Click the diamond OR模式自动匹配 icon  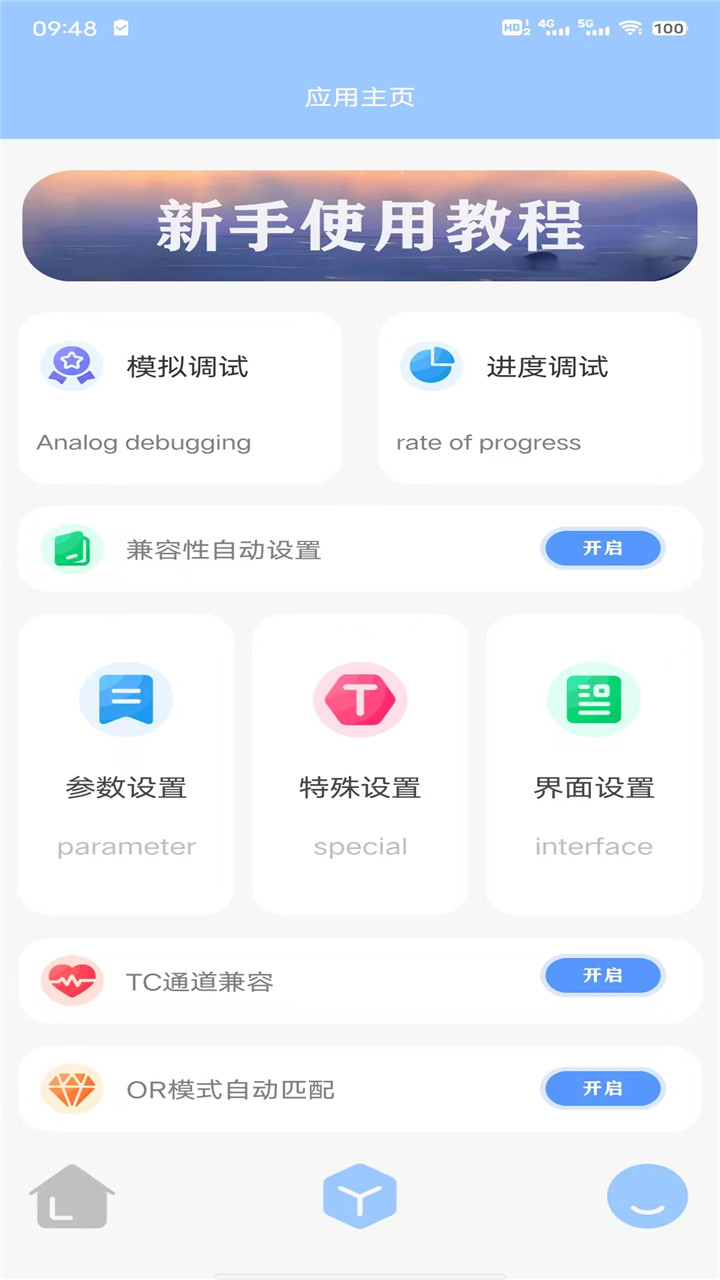click(x=72, y=1089)
